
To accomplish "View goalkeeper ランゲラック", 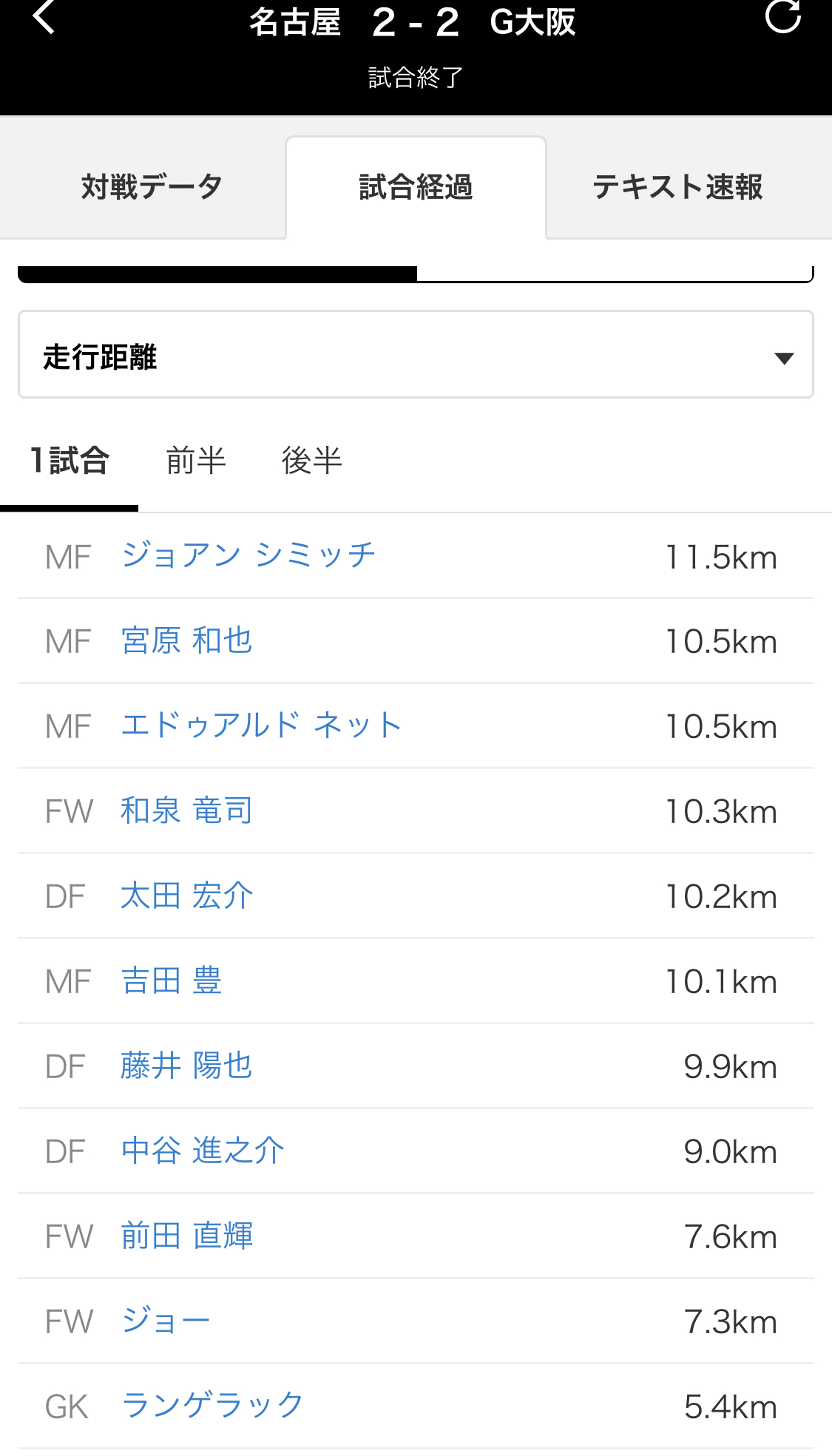I will coord(212,1406).
